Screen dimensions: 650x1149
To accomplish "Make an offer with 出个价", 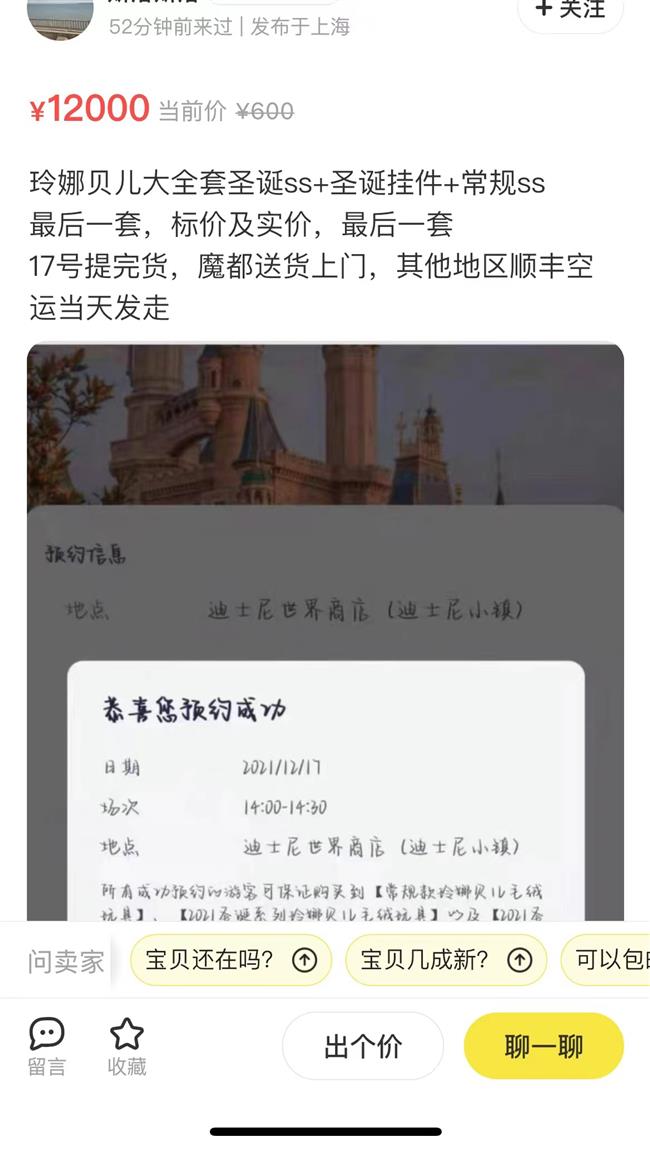I will [363, 1046].
